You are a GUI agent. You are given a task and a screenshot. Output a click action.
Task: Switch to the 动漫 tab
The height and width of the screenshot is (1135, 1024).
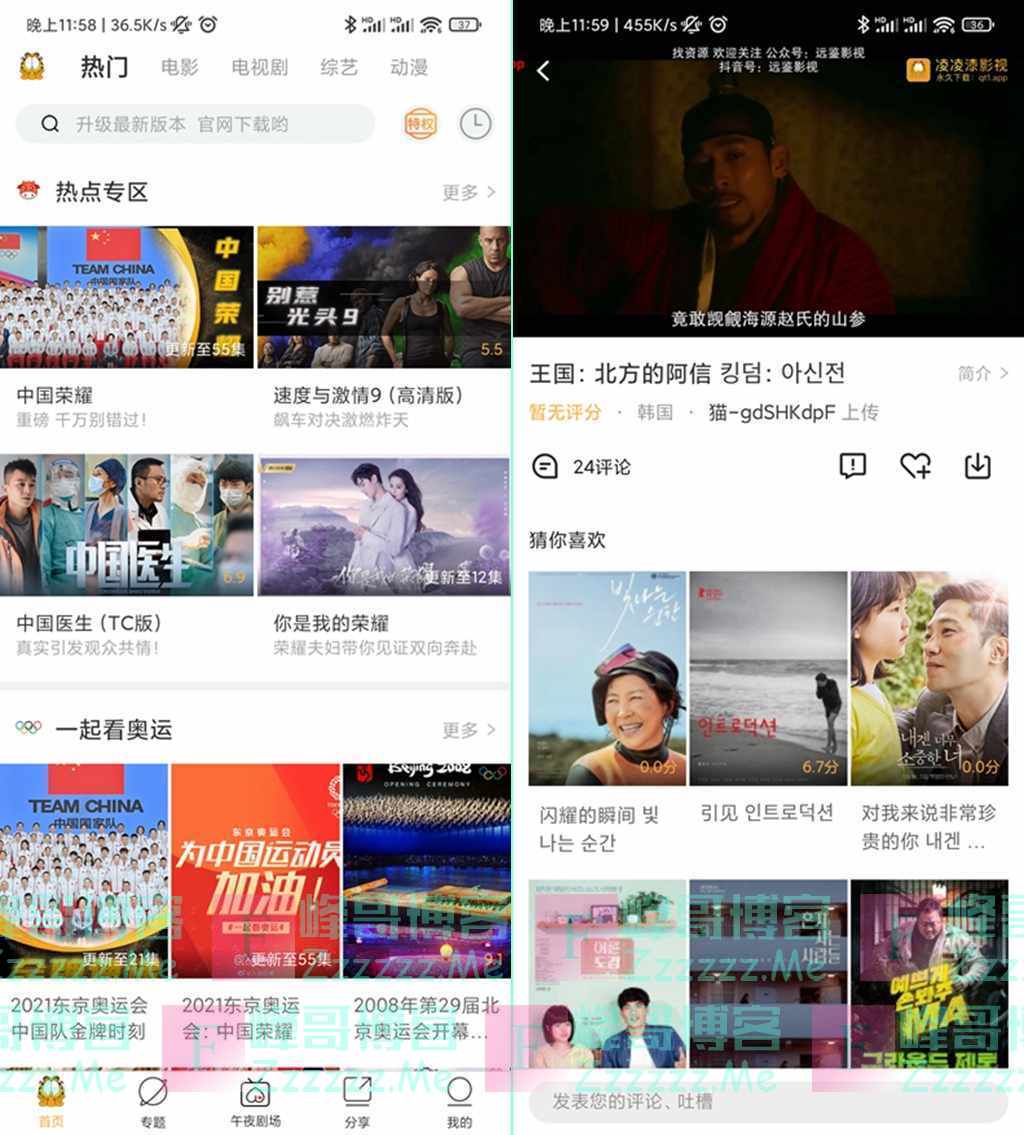pos(409,67)
